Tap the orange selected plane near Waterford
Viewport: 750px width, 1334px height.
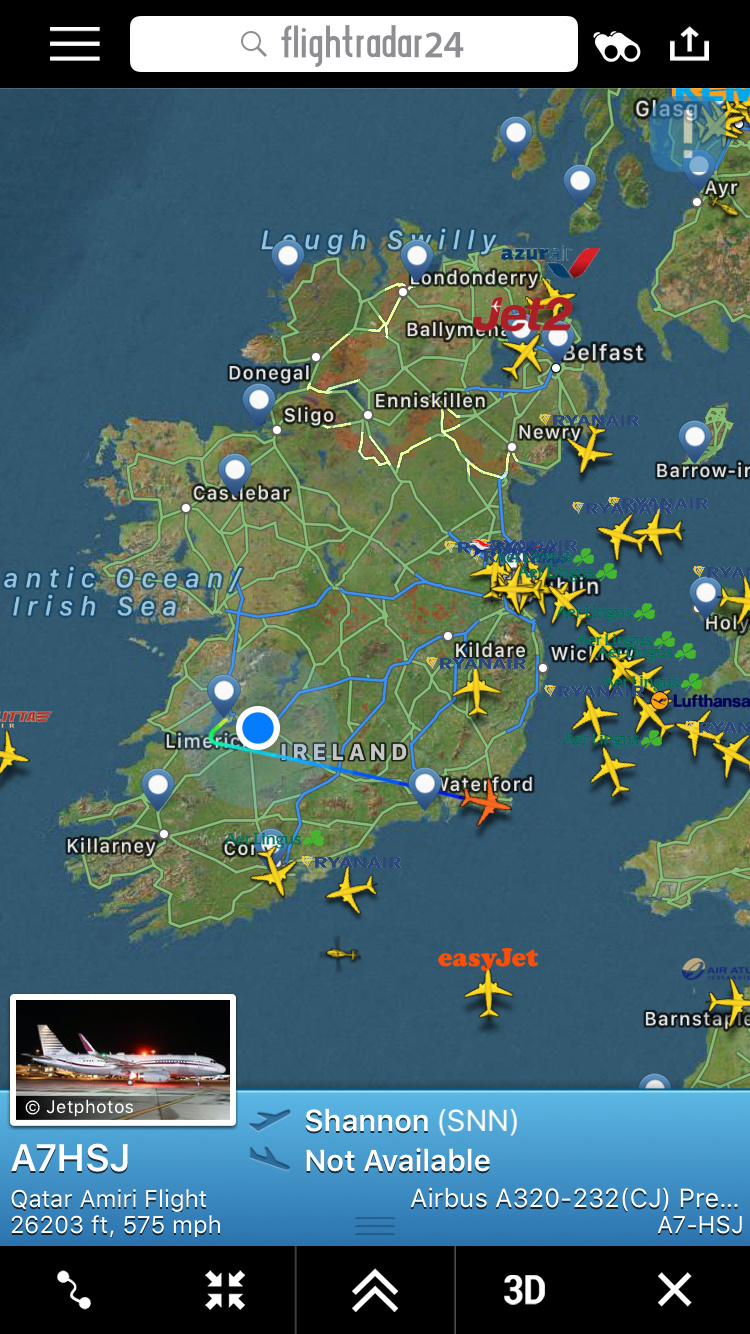coord(487,802)
